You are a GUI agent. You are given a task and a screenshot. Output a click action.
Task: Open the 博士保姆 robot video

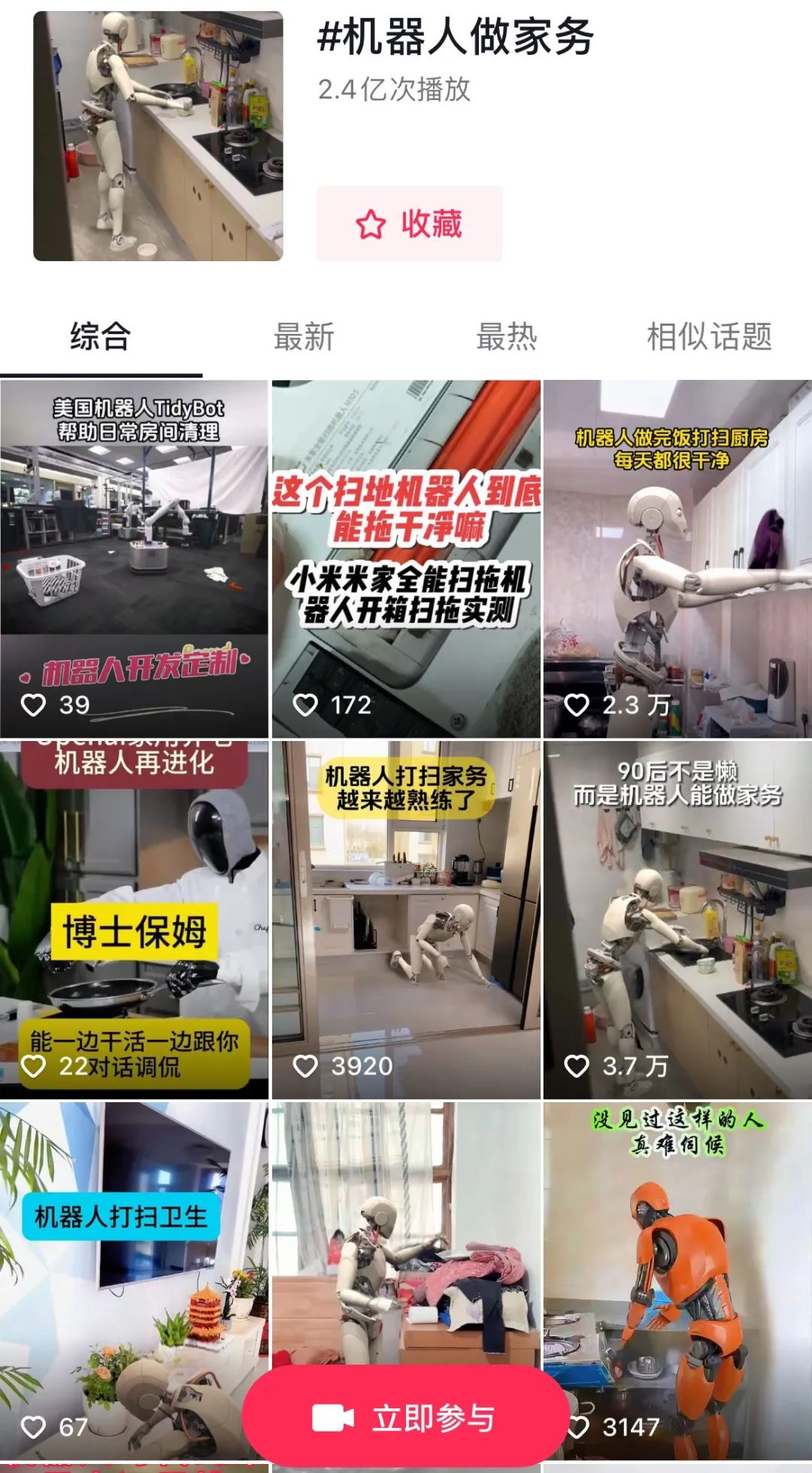click(134, 919)
